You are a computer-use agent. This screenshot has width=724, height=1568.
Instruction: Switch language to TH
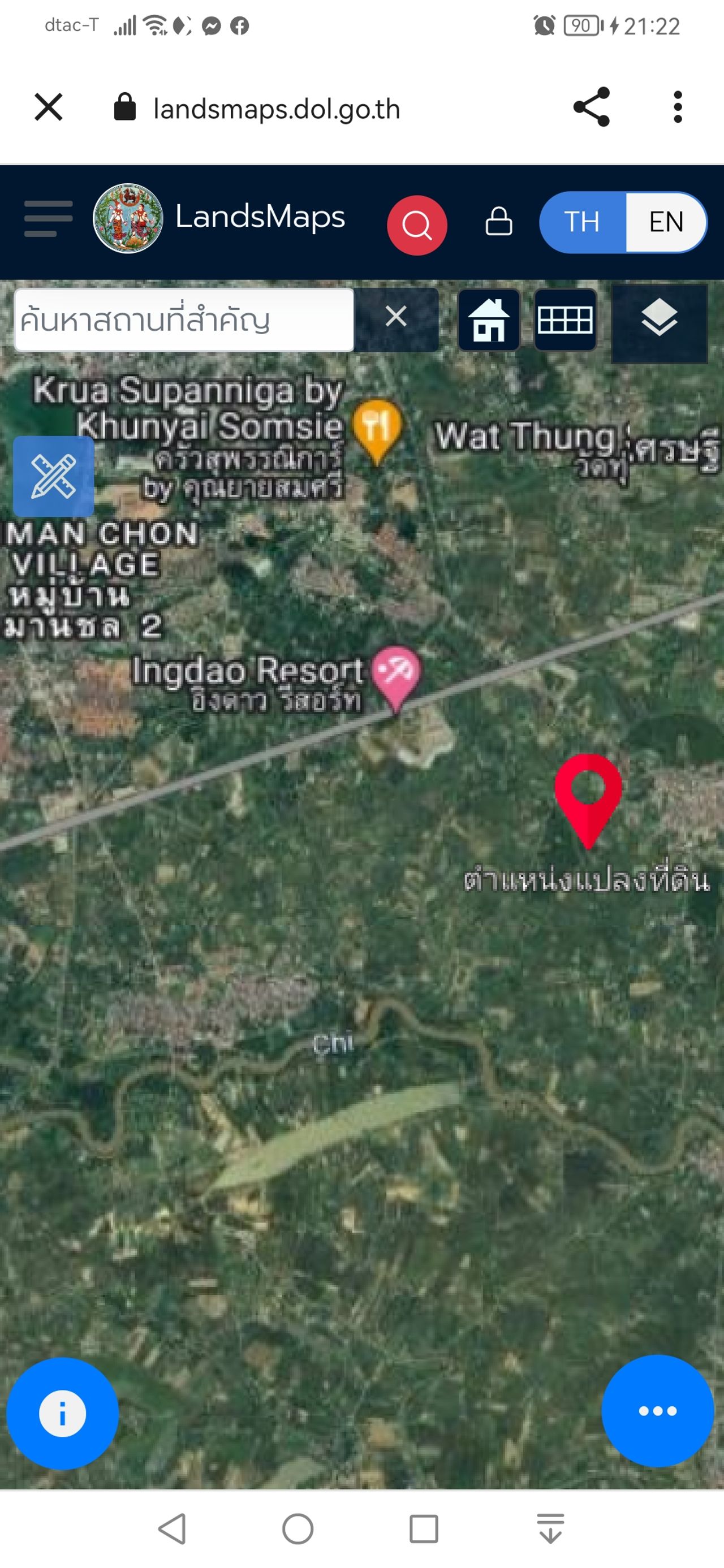[582, 222]
